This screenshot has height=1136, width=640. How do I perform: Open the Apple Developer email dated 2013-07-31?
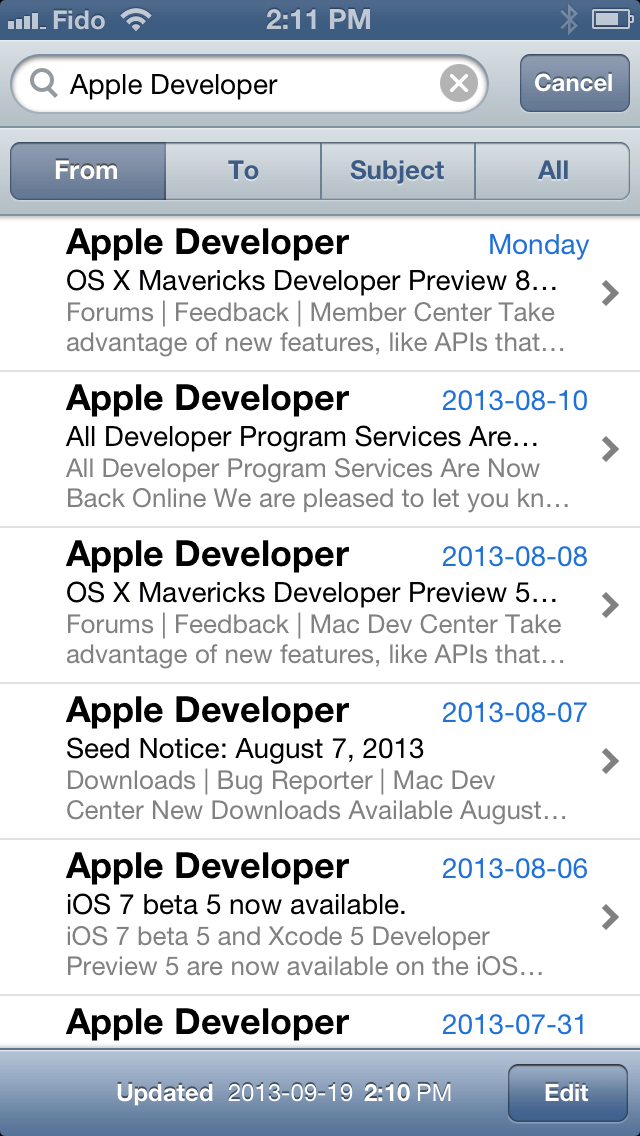pyautogui.click(x=320, y=1022)
